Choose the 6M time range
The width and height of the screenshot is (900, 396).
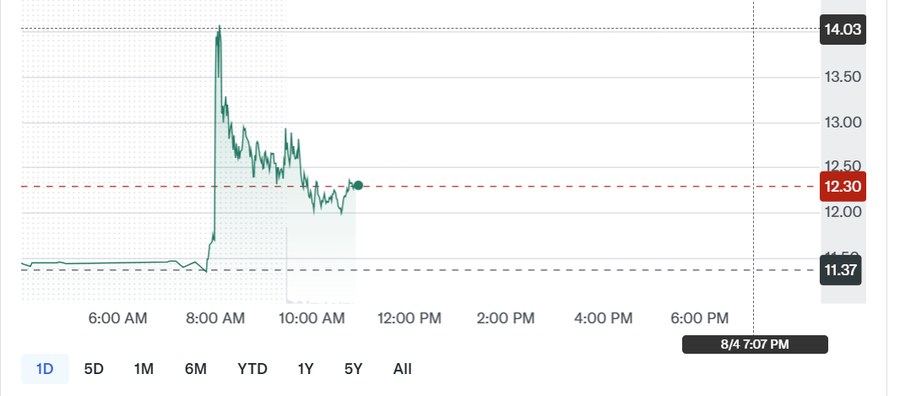[x=195, y=369]
